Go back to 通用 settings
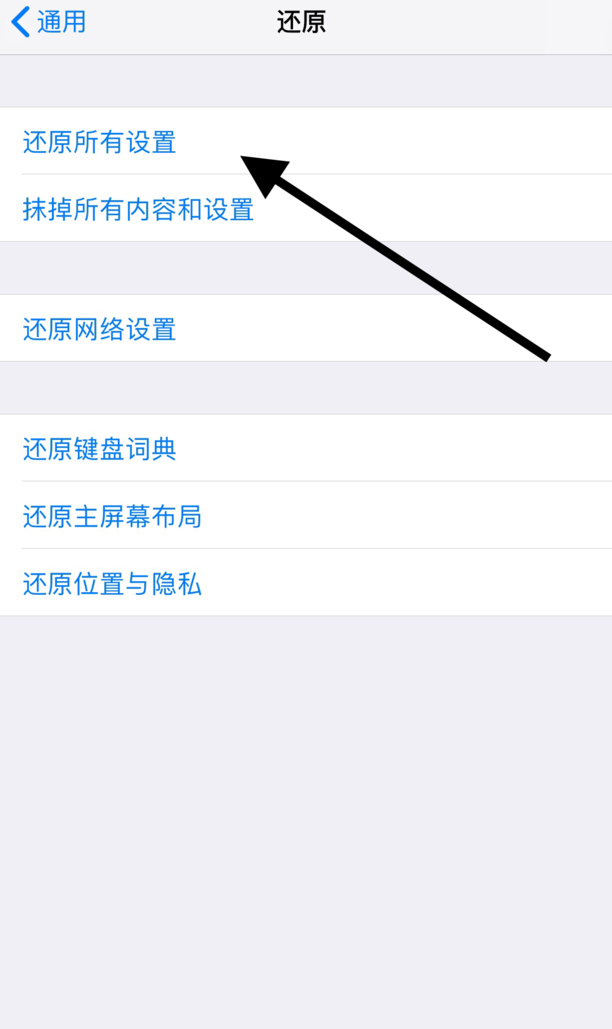The image size is (612, 1029). click(x=48, y=22)
